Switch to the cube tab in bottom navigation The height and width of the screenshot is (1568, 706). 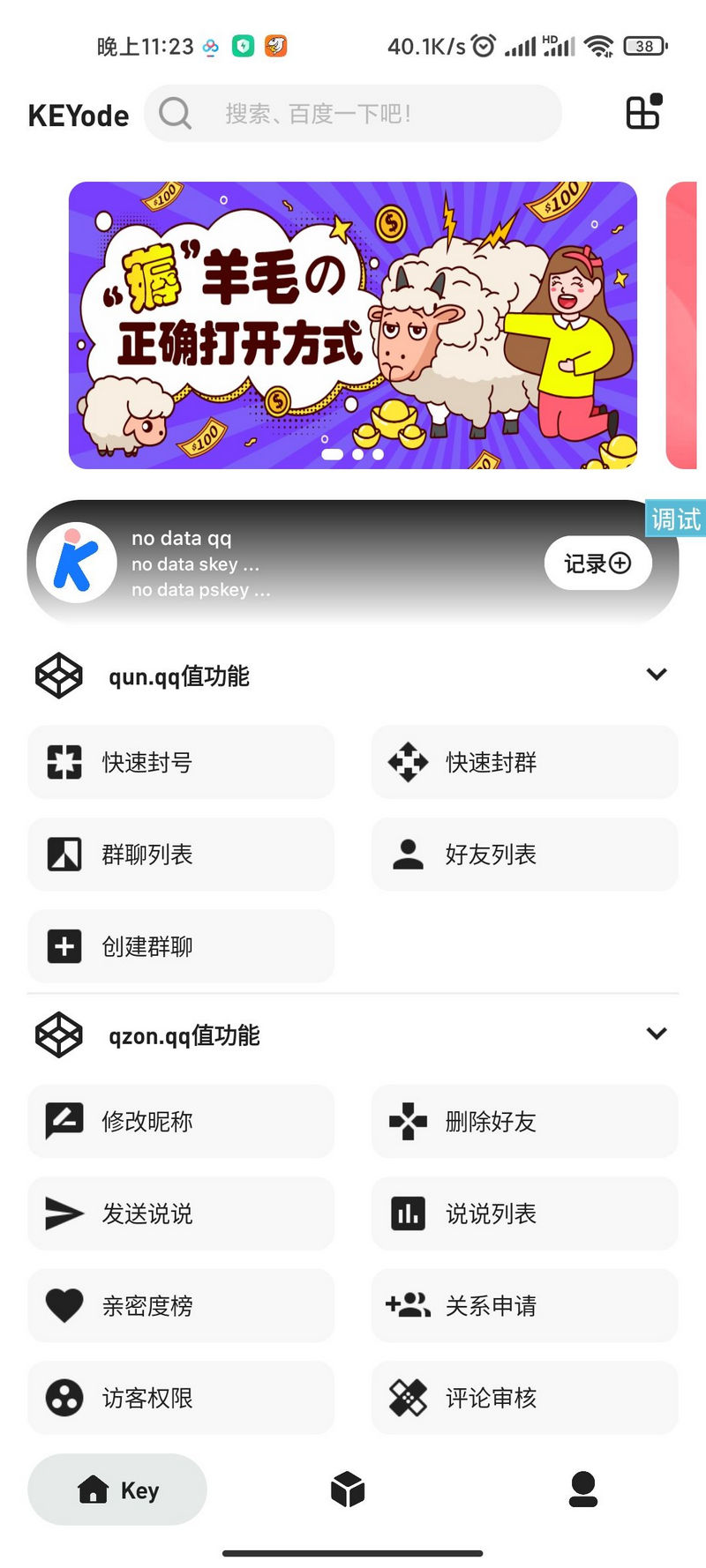348,1490
